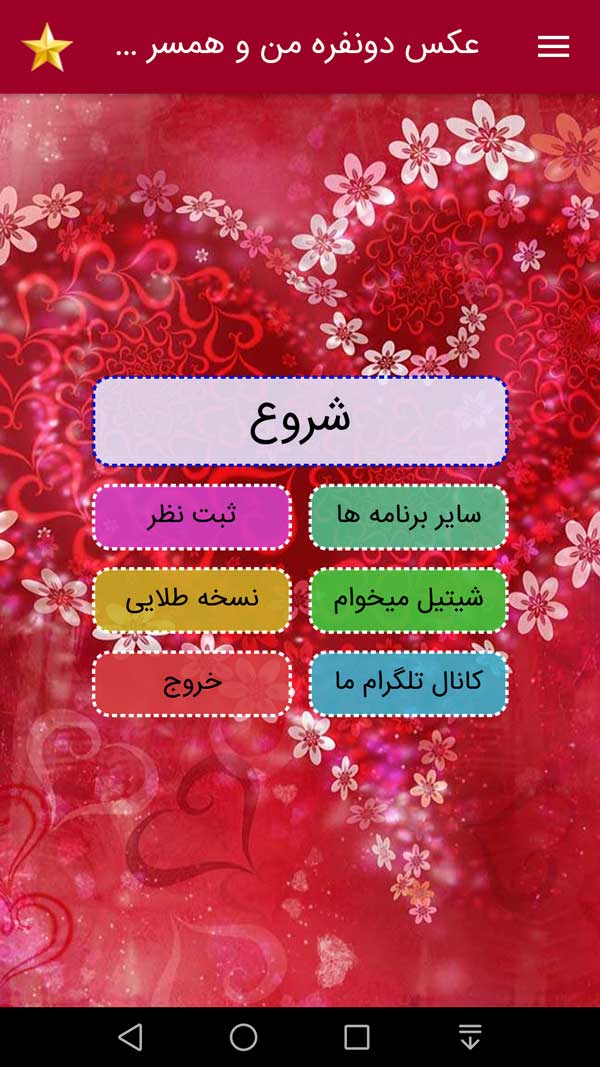Image resolution: width=600 pixels, height=1067 pixels.
Task: Open the hamburger drawer menu
Action: point(553,46)
